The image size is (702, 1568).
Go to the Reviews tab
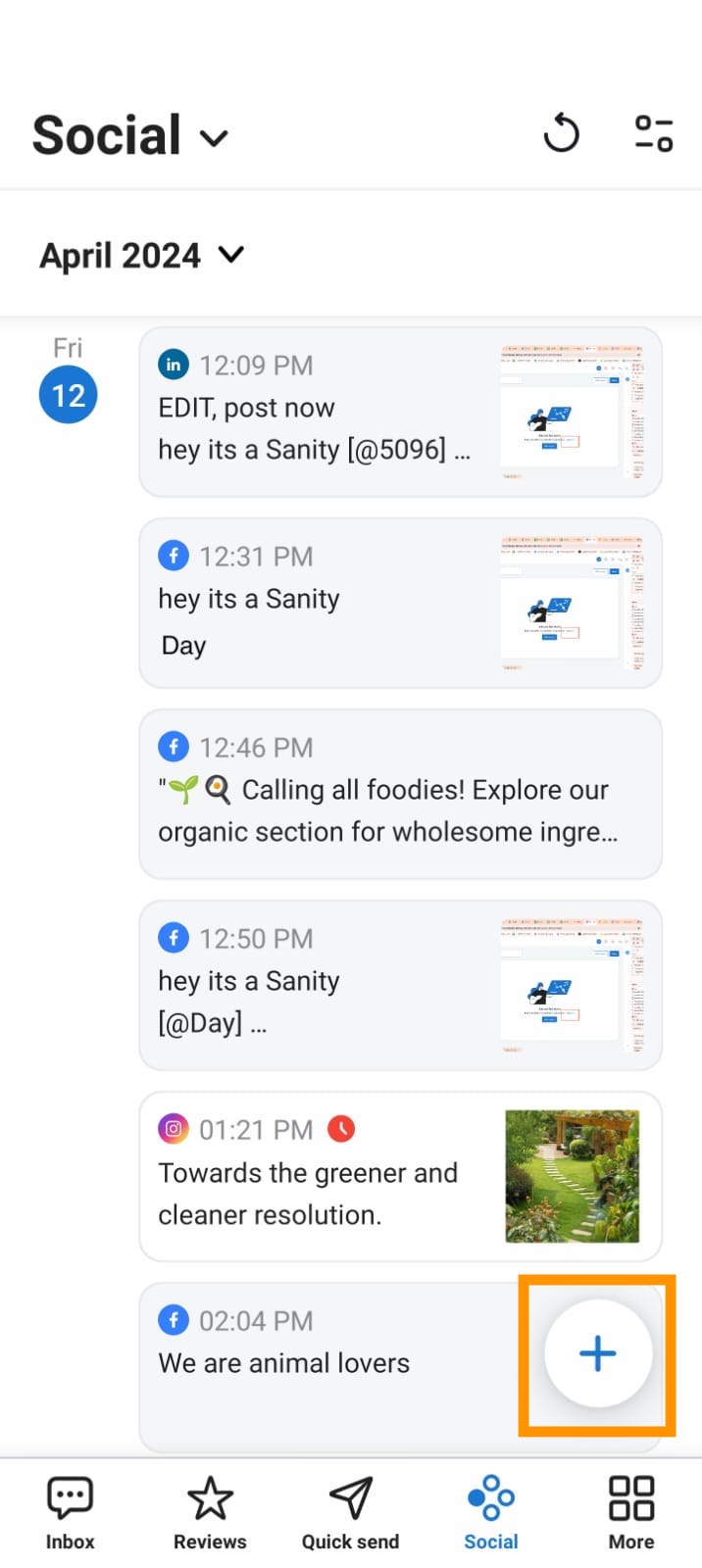tap(210, 1514)
